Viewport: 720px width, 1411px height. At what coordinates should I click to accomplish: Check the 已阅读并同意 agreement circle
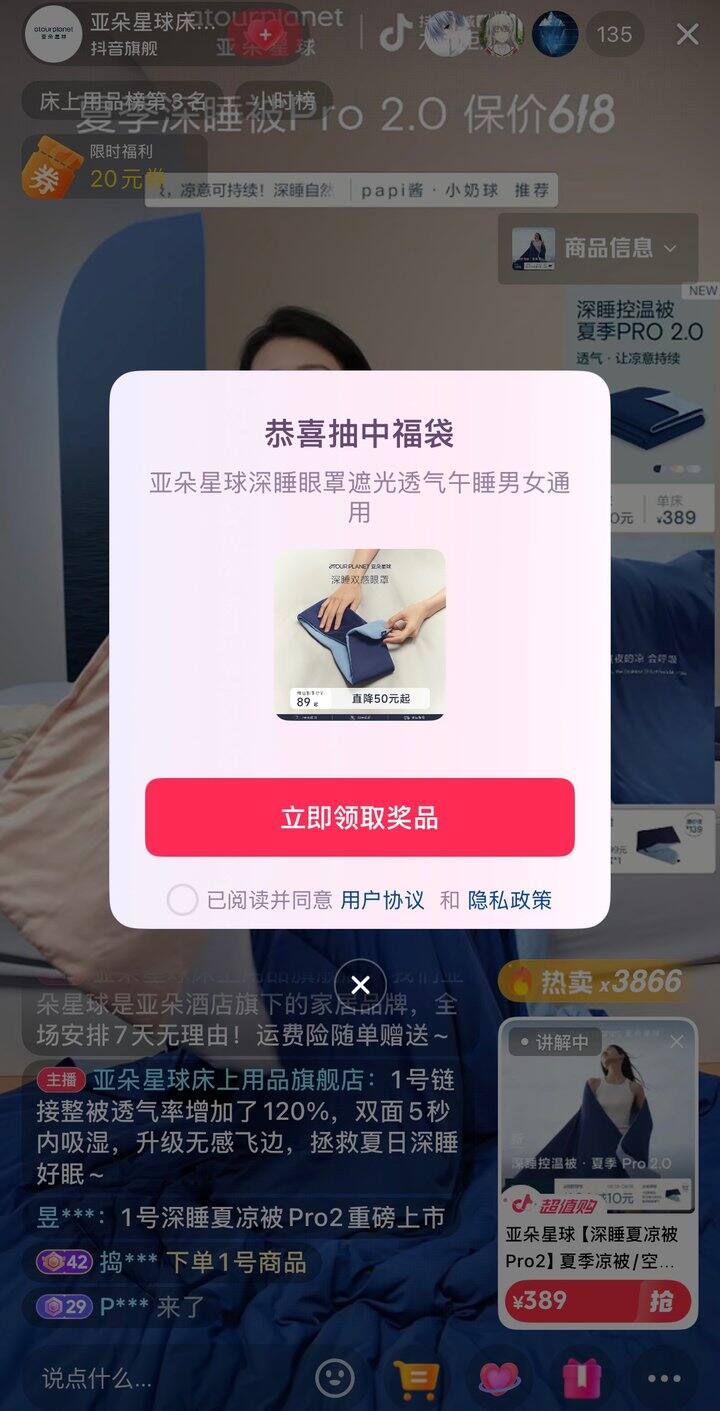click(182, 900)
